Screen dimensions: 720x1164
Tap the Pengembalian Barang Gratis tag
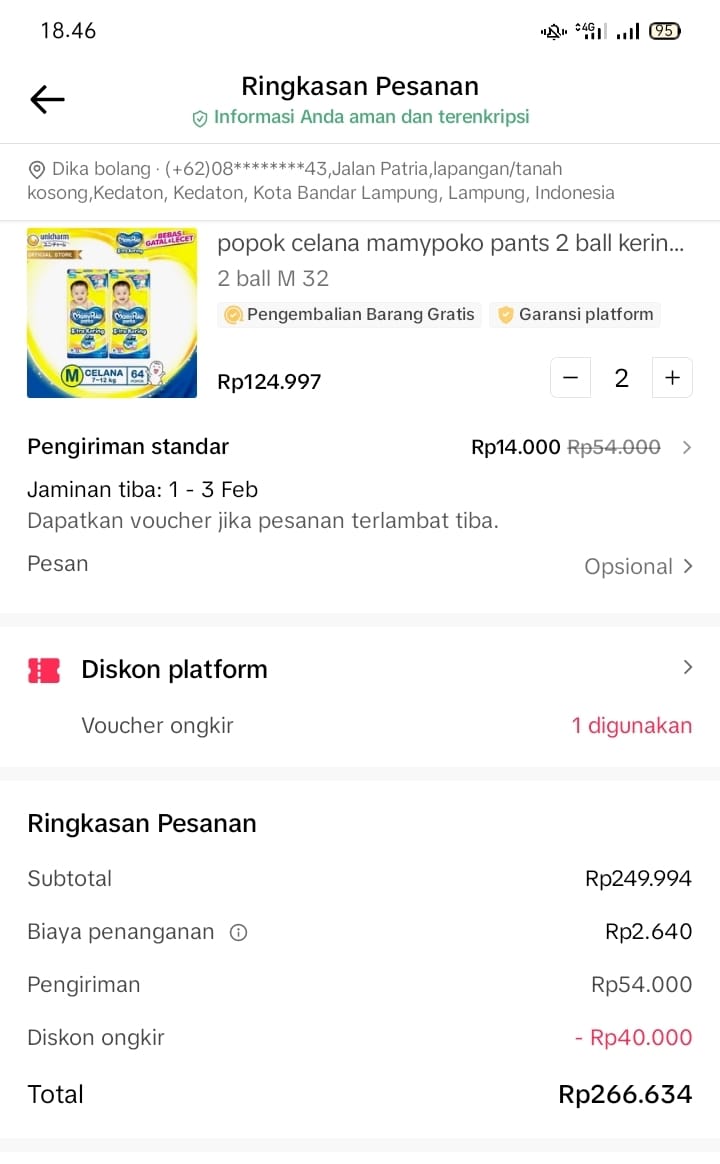[349, 315]
